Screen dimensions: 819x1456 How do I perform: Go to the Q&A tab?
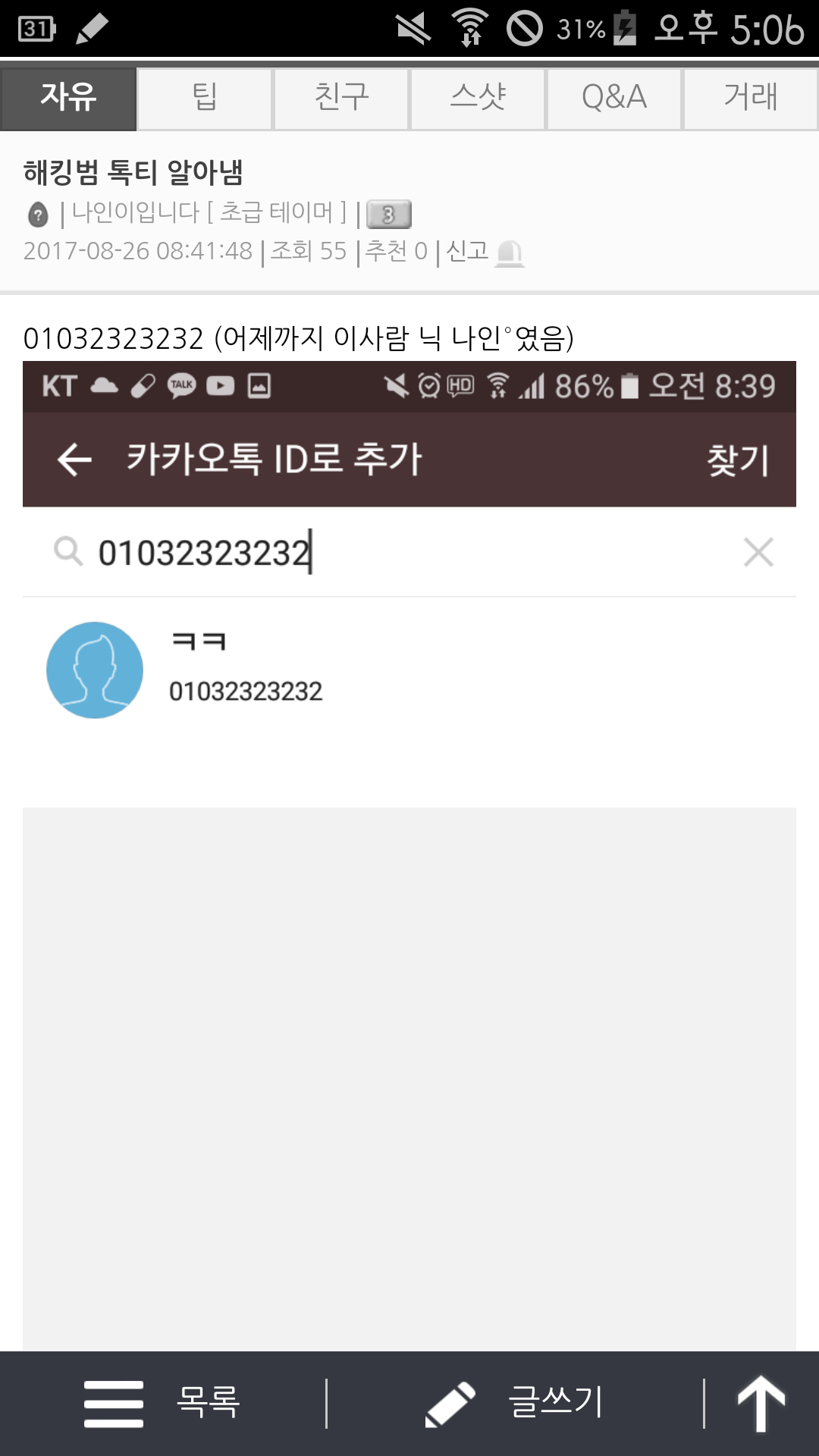pyautogui.click(x=614, y=98)
